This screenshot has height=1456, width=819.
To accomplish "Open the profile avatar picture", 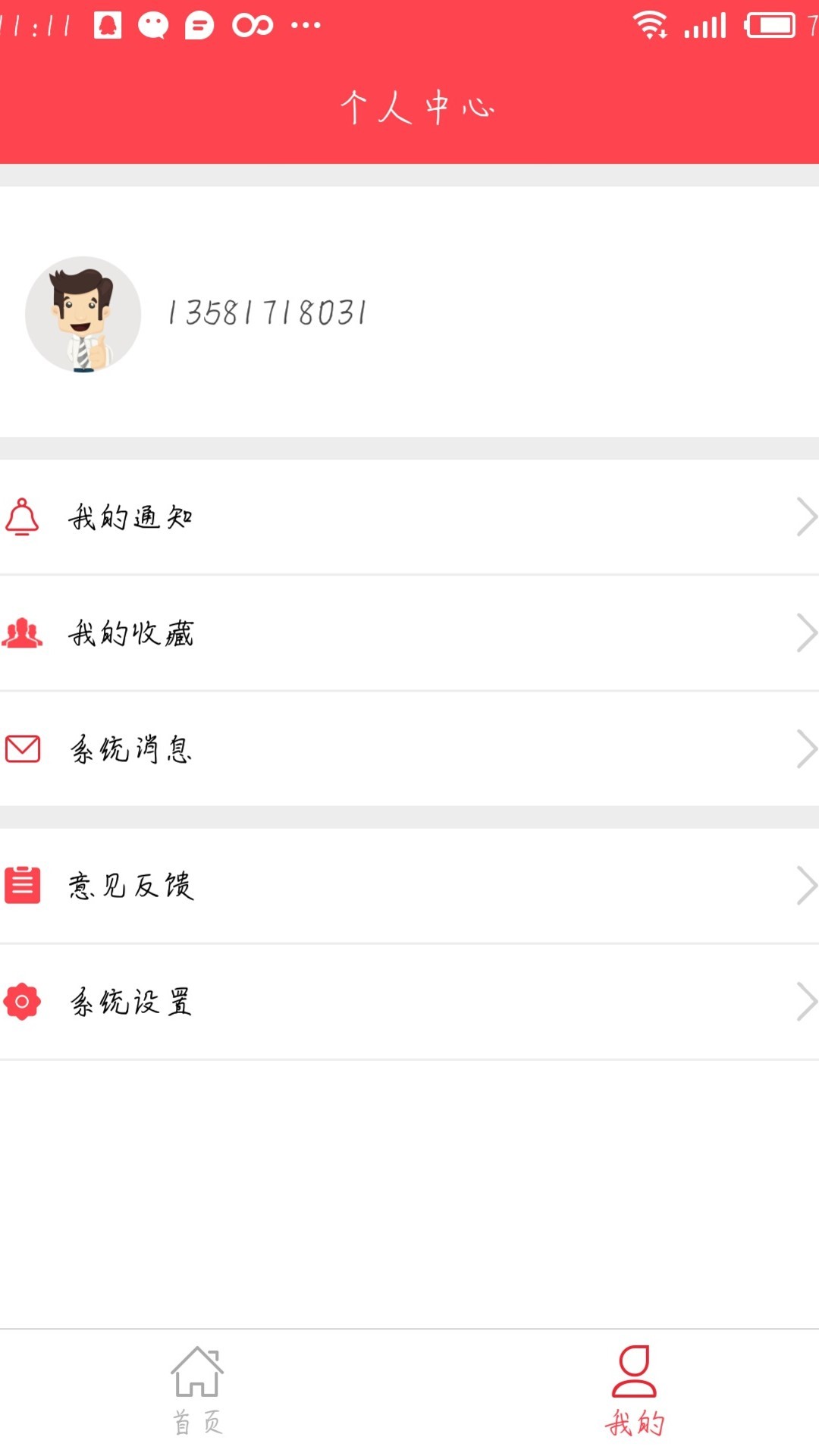I will pos(83,314).
